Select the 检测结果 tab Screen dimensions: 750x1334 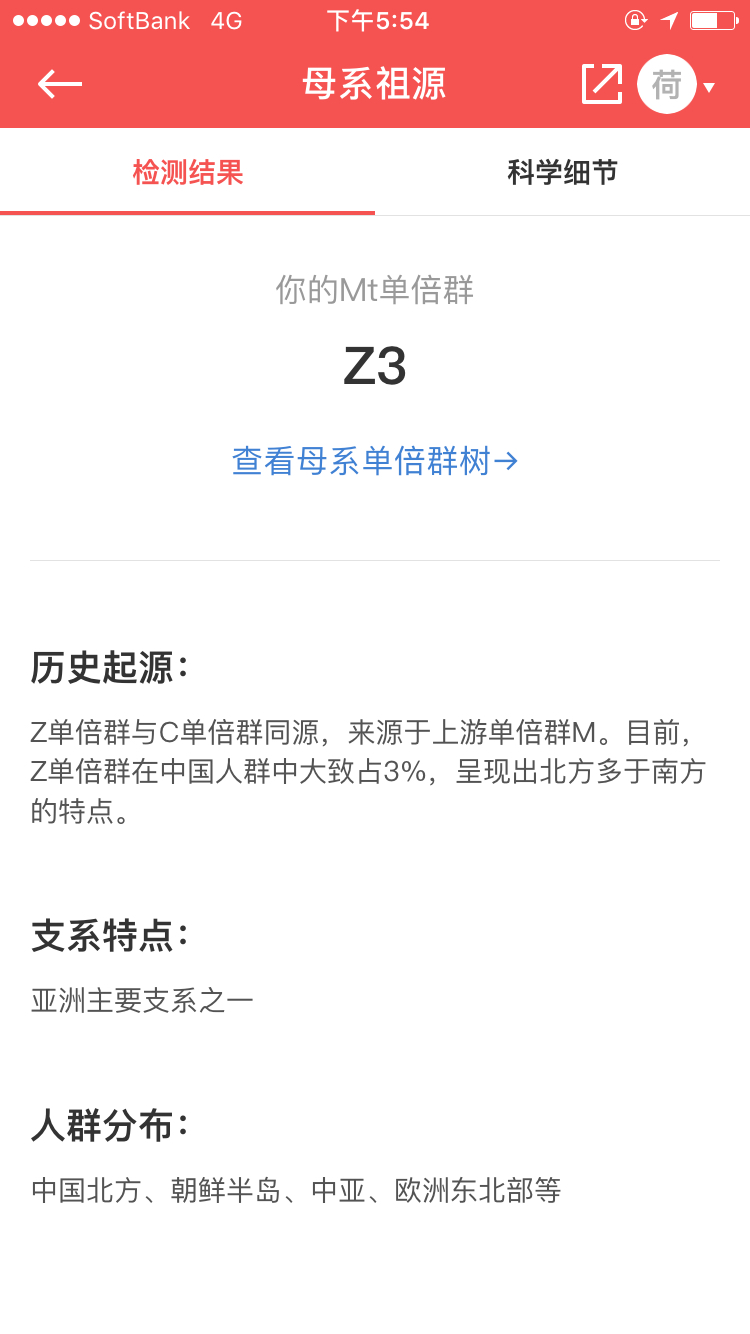188,173
